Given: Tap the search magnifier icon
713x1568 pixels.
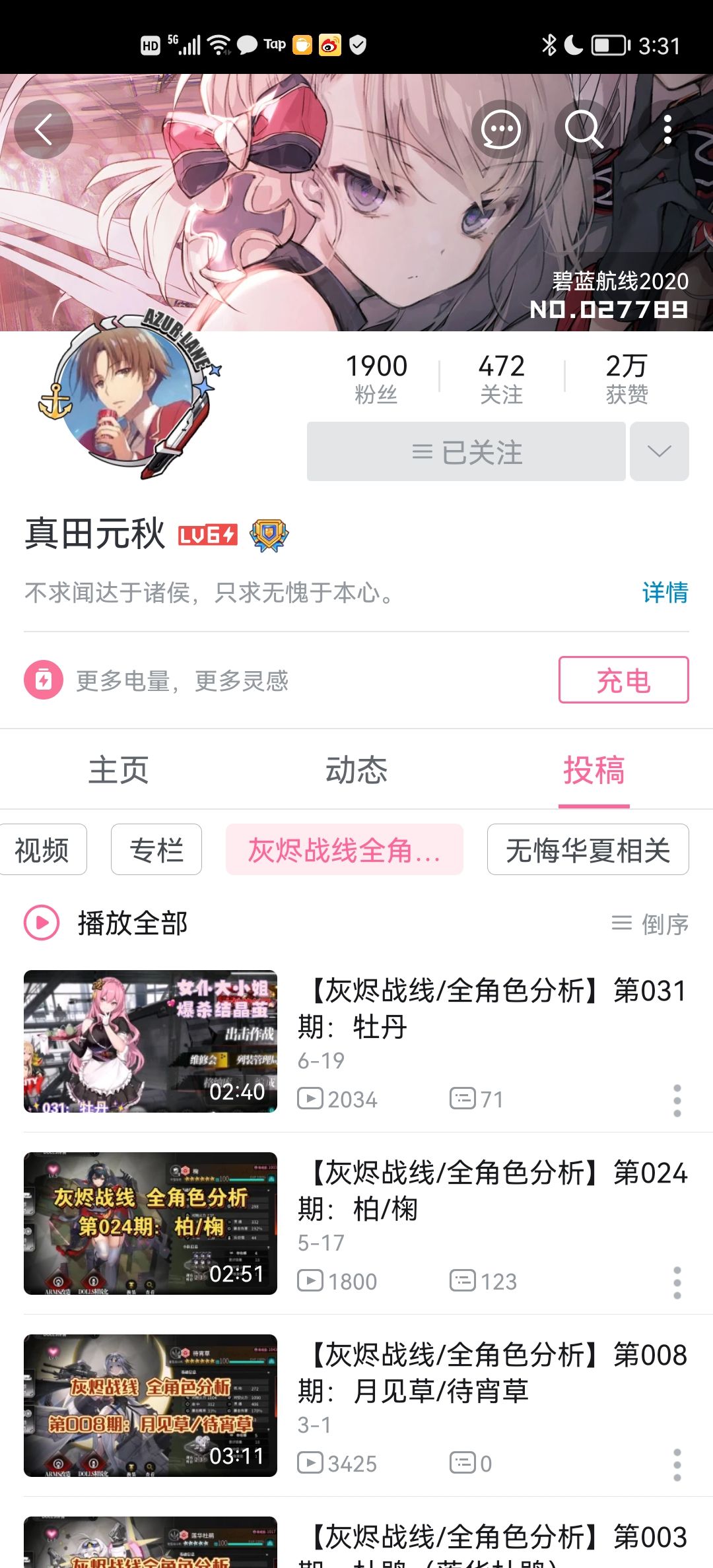Looking at the screenshot, I should (x=584, y=129).
